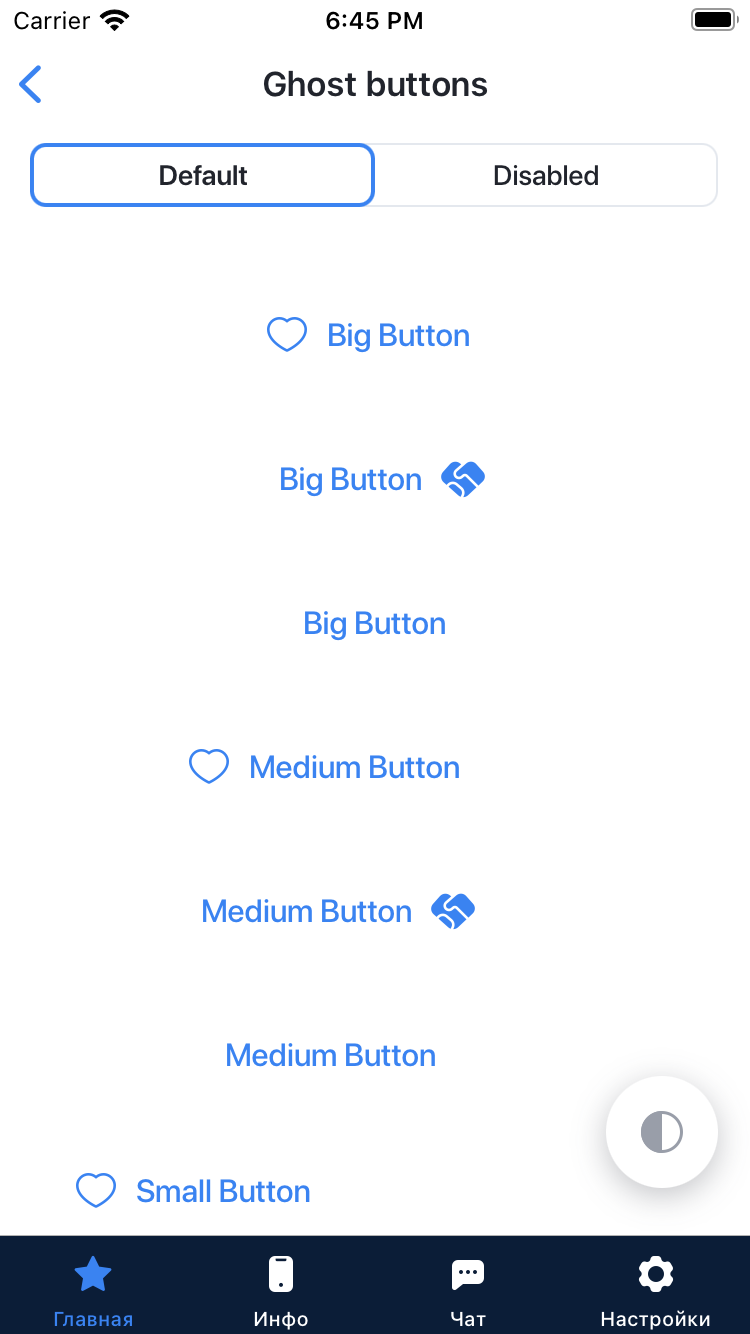Viewport: 750px width, 1334px height.
Task: Toggle theme with the floating contrast button
Action: pyautogui.click(x=662, y=1132)
